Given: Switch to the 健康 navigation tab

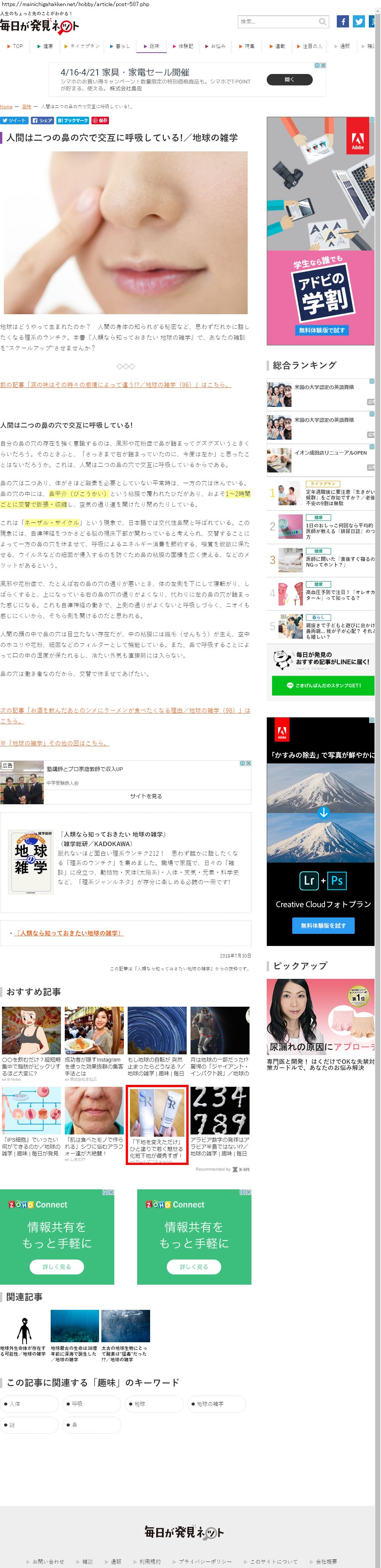Looking at the screenshot, I should (x=45, y=46).
